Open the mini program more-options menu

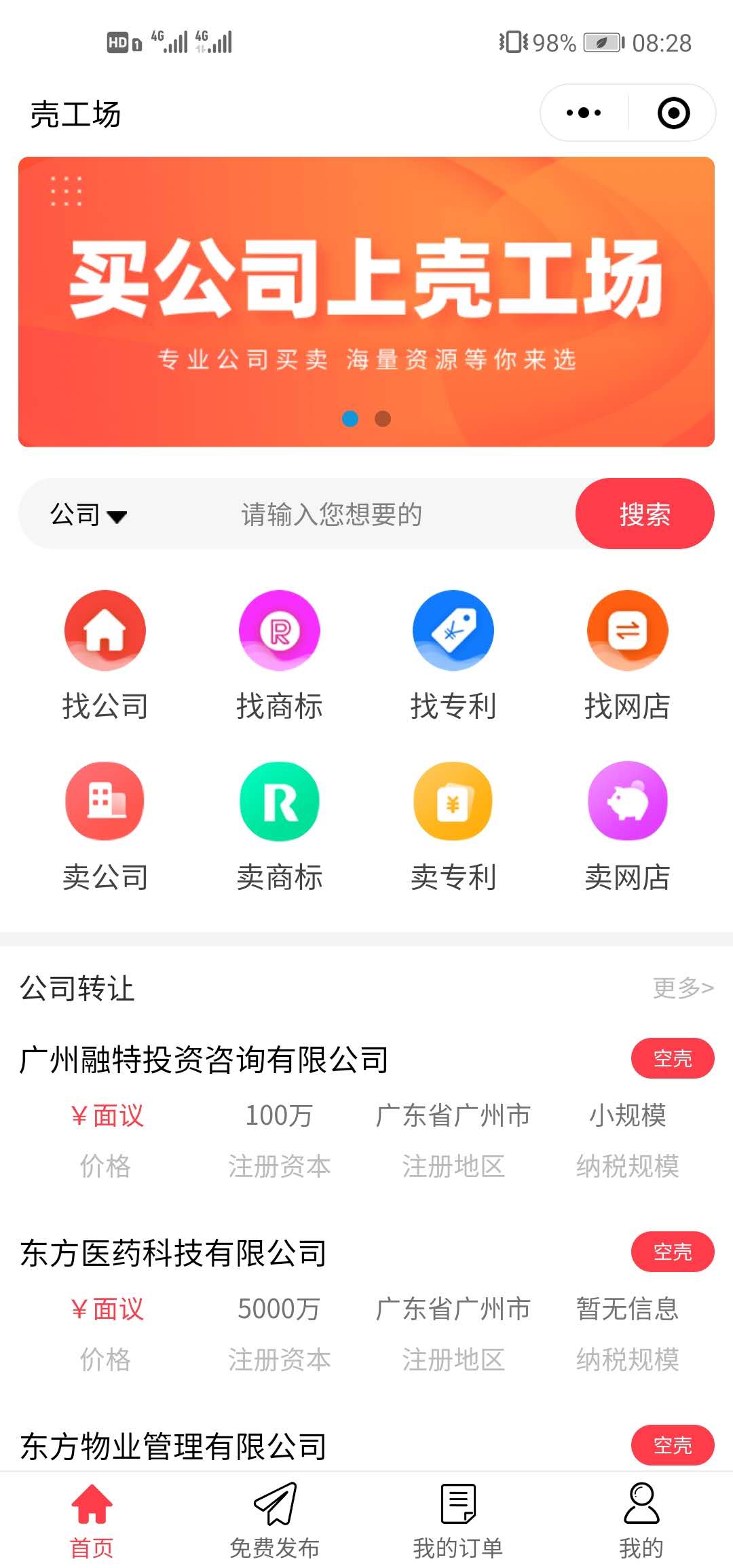(x=584, y=113)
